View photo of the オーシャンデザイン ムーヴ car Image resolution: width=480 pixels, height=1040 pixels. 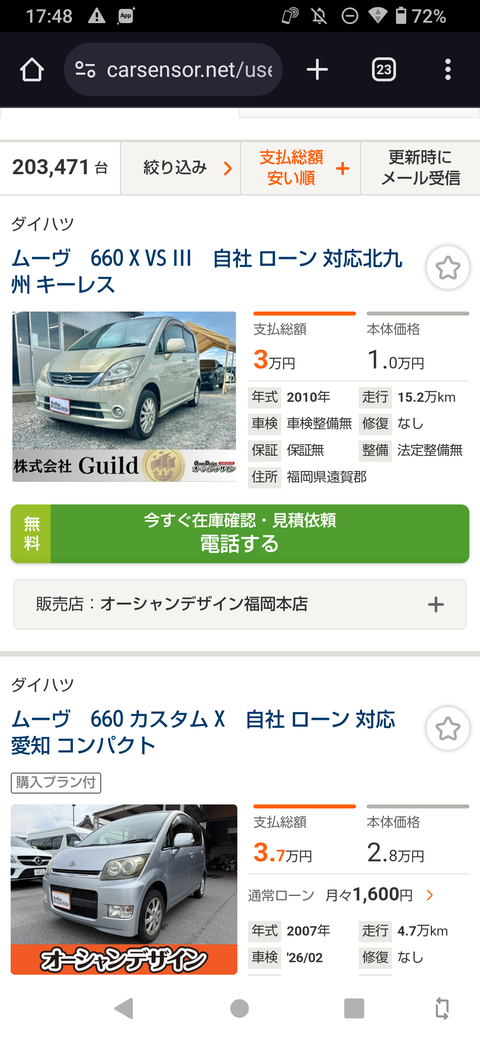(124, 889)
